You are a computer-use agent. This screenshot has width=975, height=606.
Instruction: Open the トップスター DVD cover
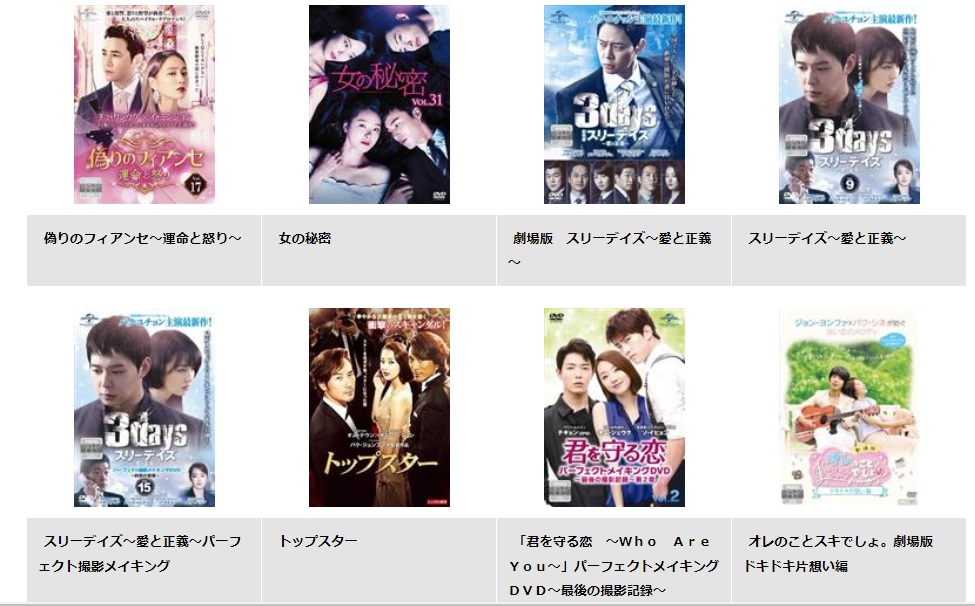tap(379, 407)
